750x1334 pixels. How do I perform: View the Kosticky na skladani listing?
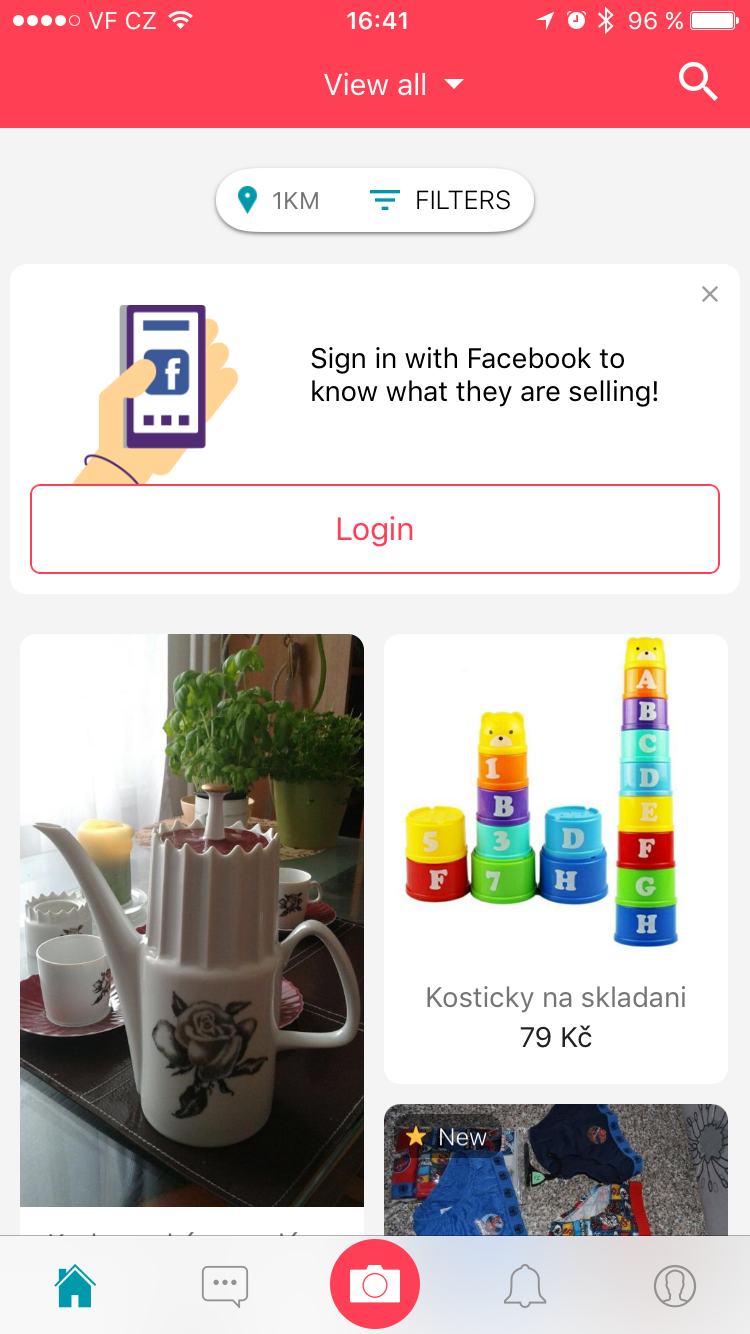556,858
